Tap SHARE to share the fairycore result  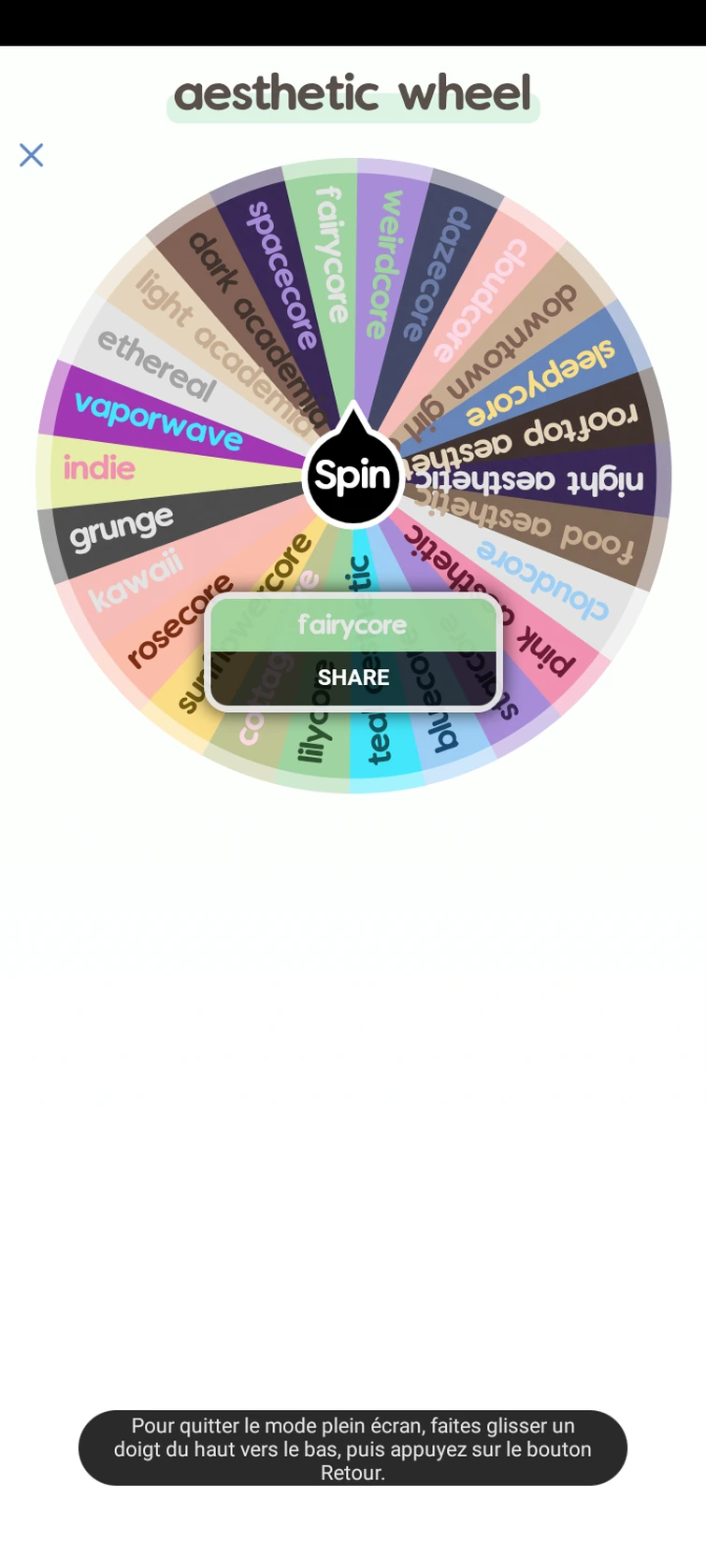353,677
